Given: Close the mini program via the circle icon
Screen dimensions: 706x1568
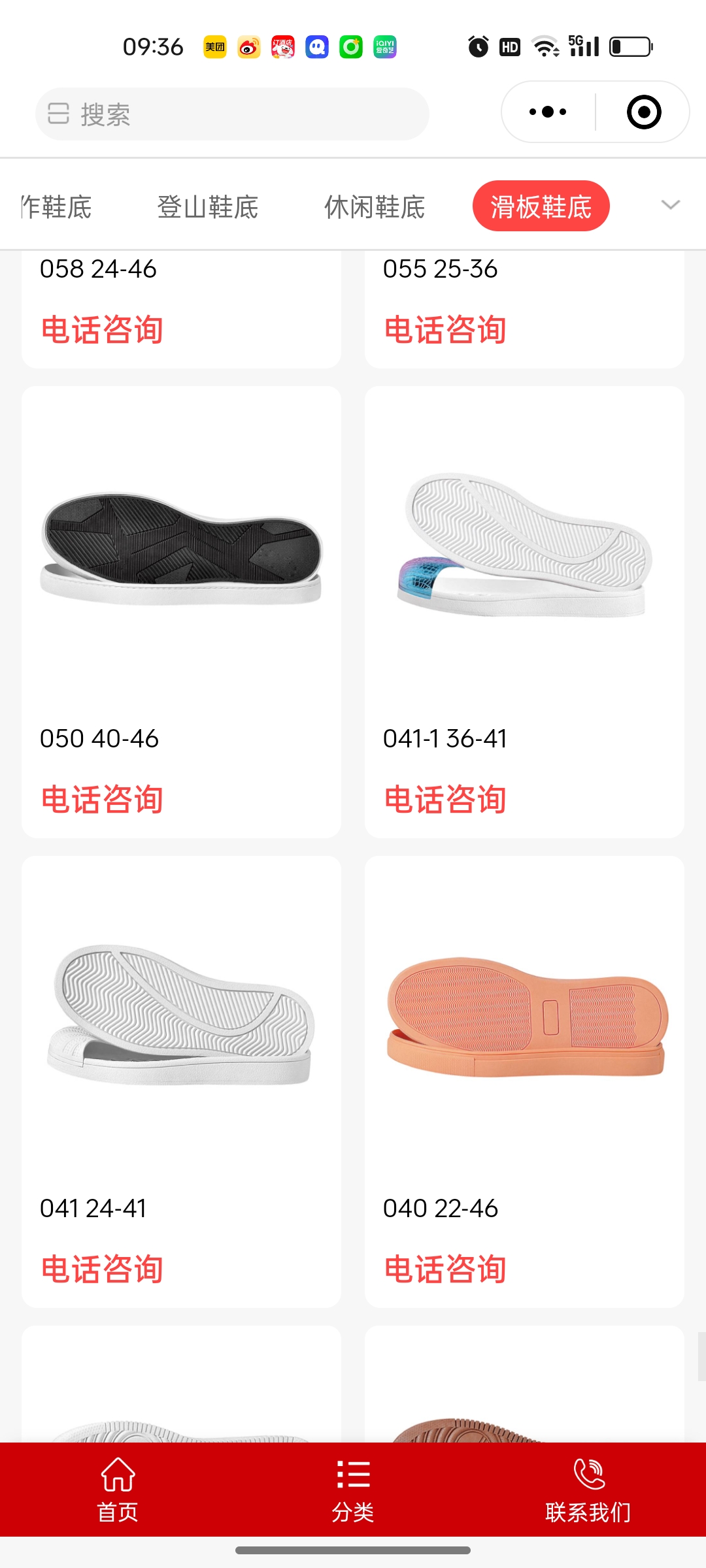Looking at the screenshot, I should pyautogui.click(x=643, y=112).
